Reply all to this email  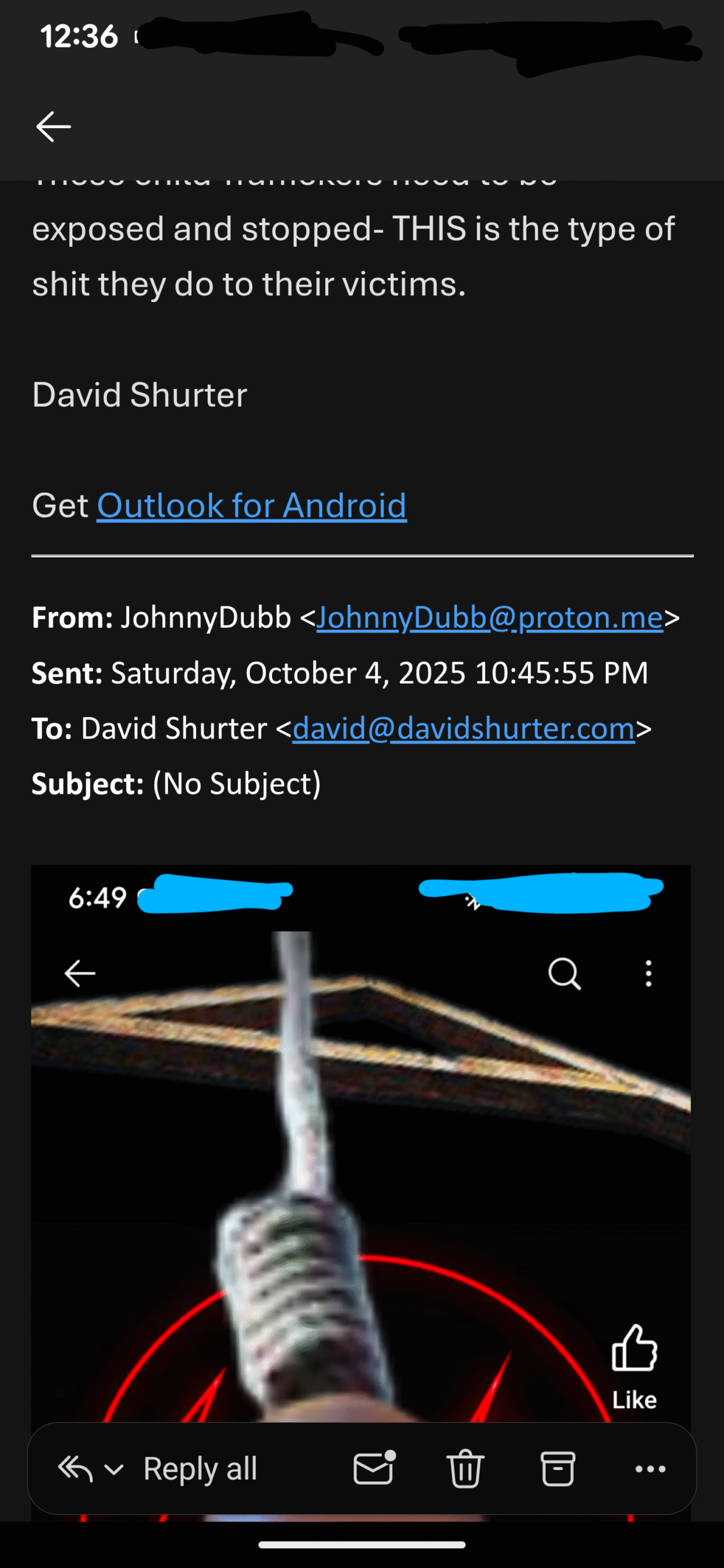point(199,1469)
